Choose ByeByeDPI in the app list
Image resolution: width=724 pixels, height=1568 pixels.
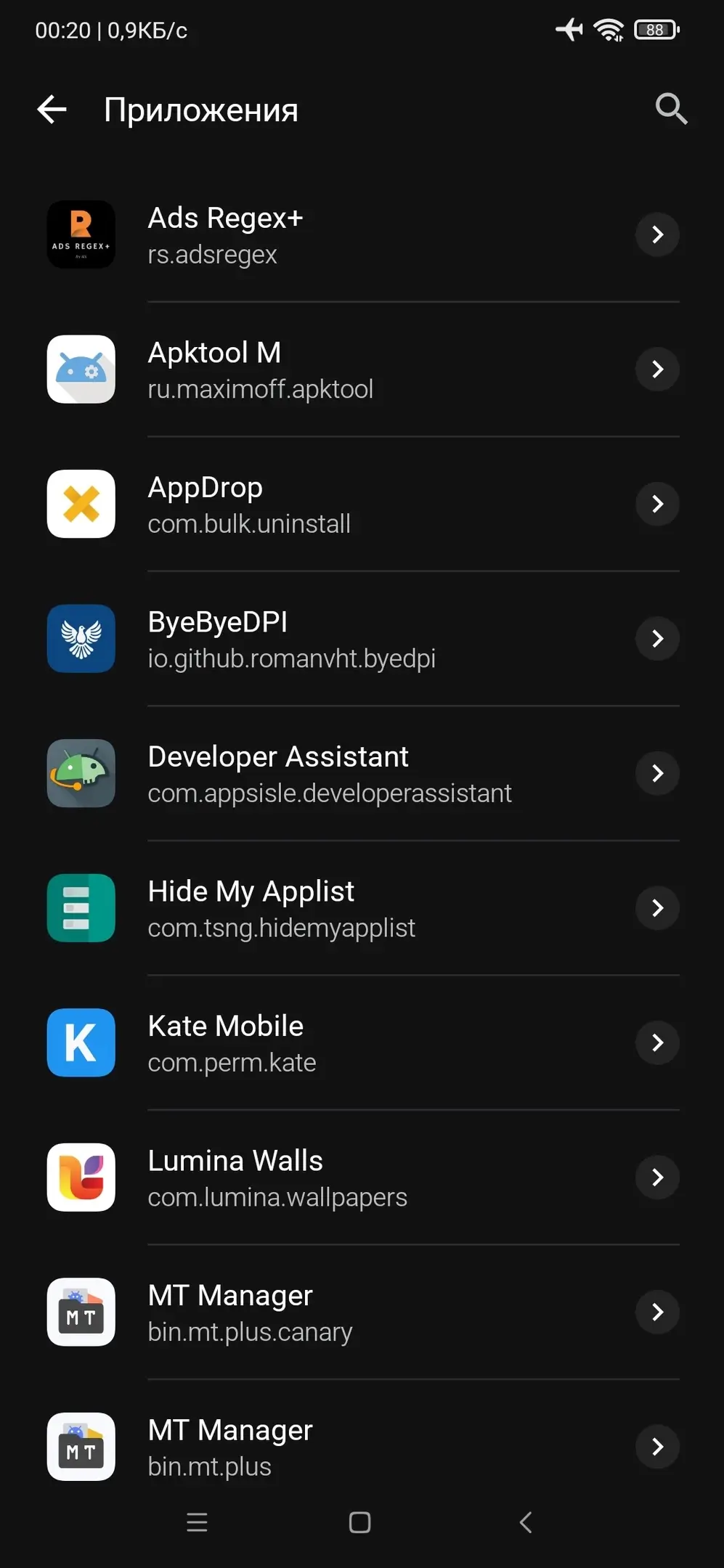[x=362, y=639]
